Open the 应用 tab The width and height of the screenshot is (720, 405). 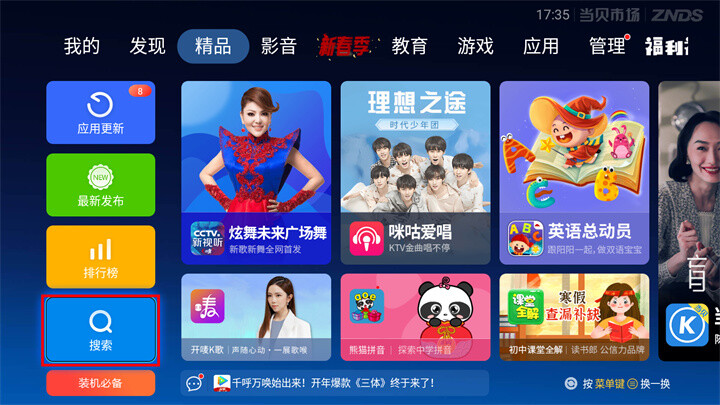click(541, 46)
